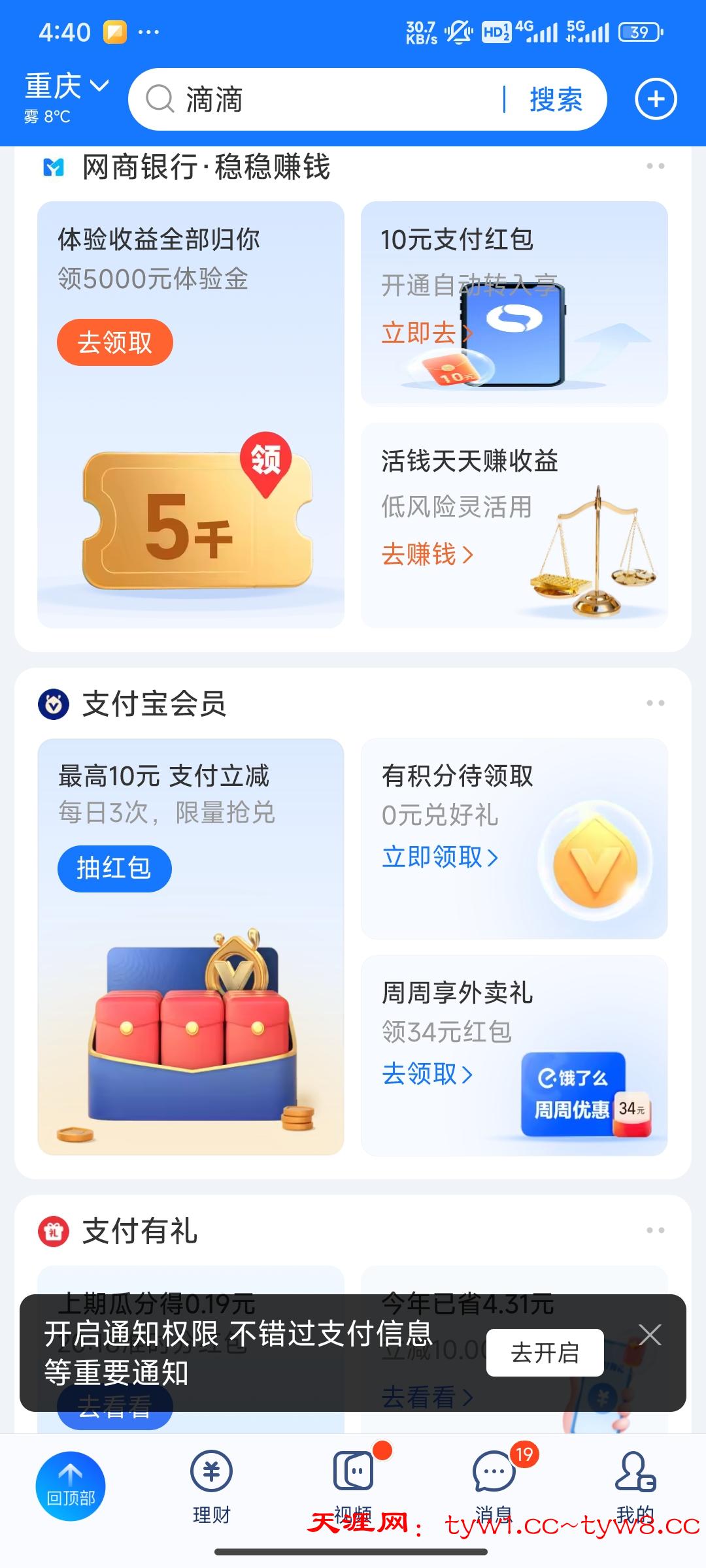Tap 去赚钱 link under 活钱天天赚收益
This screenshot has height=1568, width=706.
[426, 555]
